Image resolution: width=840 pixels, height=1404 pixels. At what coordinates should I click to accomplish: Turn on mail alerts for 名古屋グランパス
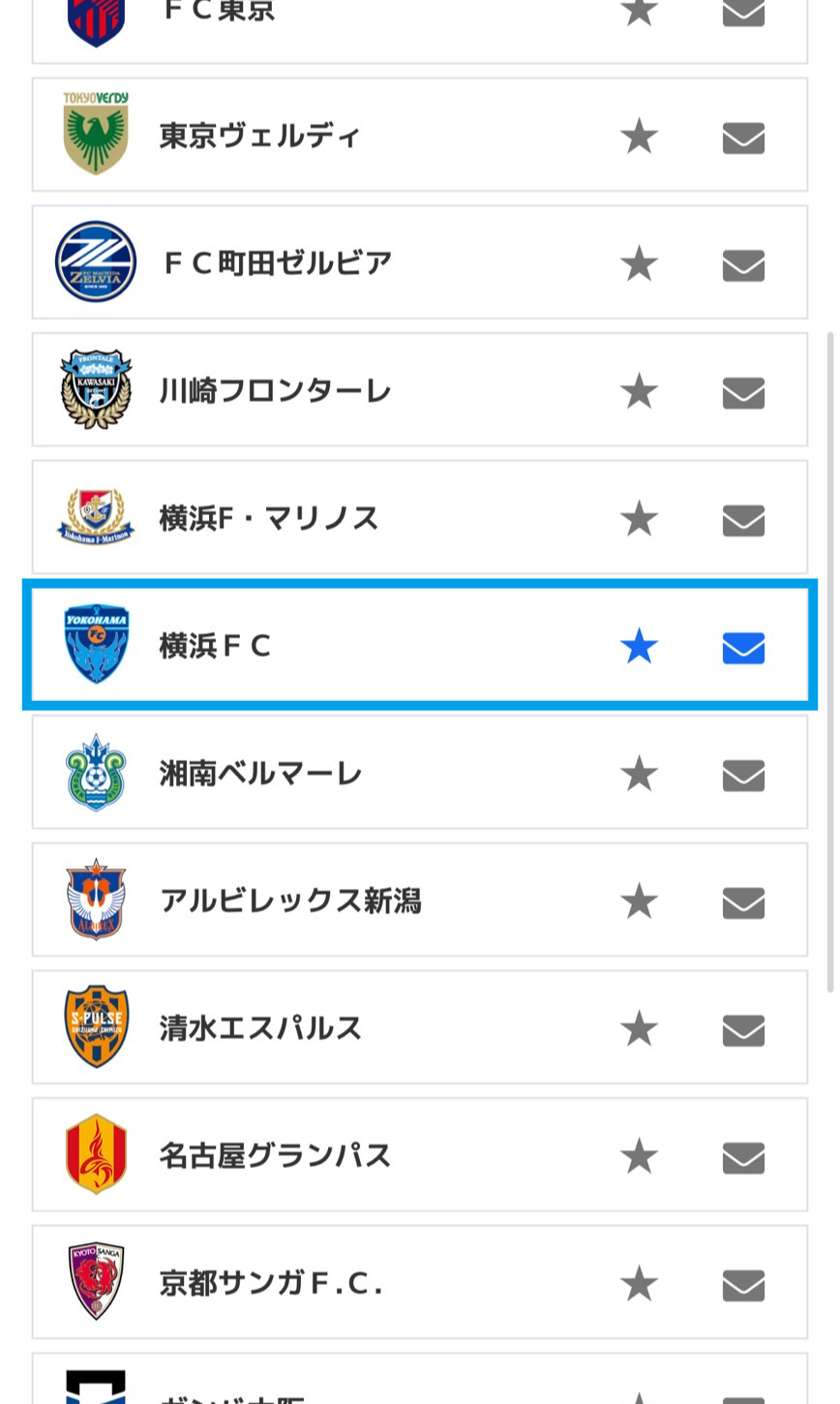pos(743,1158)
